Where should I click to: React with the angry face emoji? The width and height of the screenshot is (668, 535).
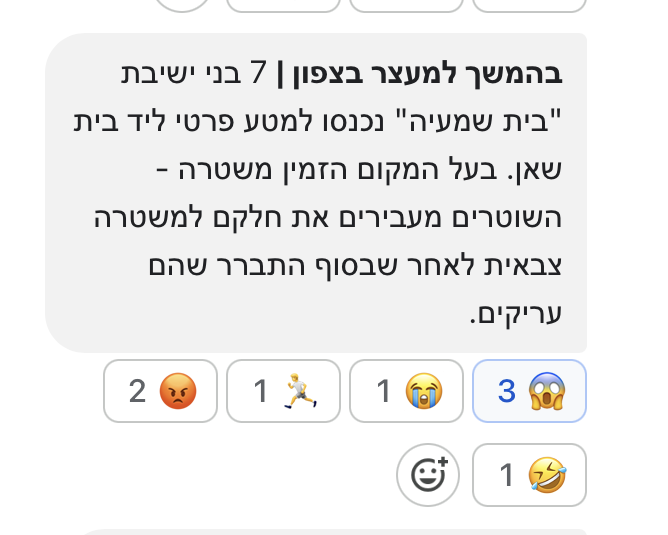tap(160, 391)
